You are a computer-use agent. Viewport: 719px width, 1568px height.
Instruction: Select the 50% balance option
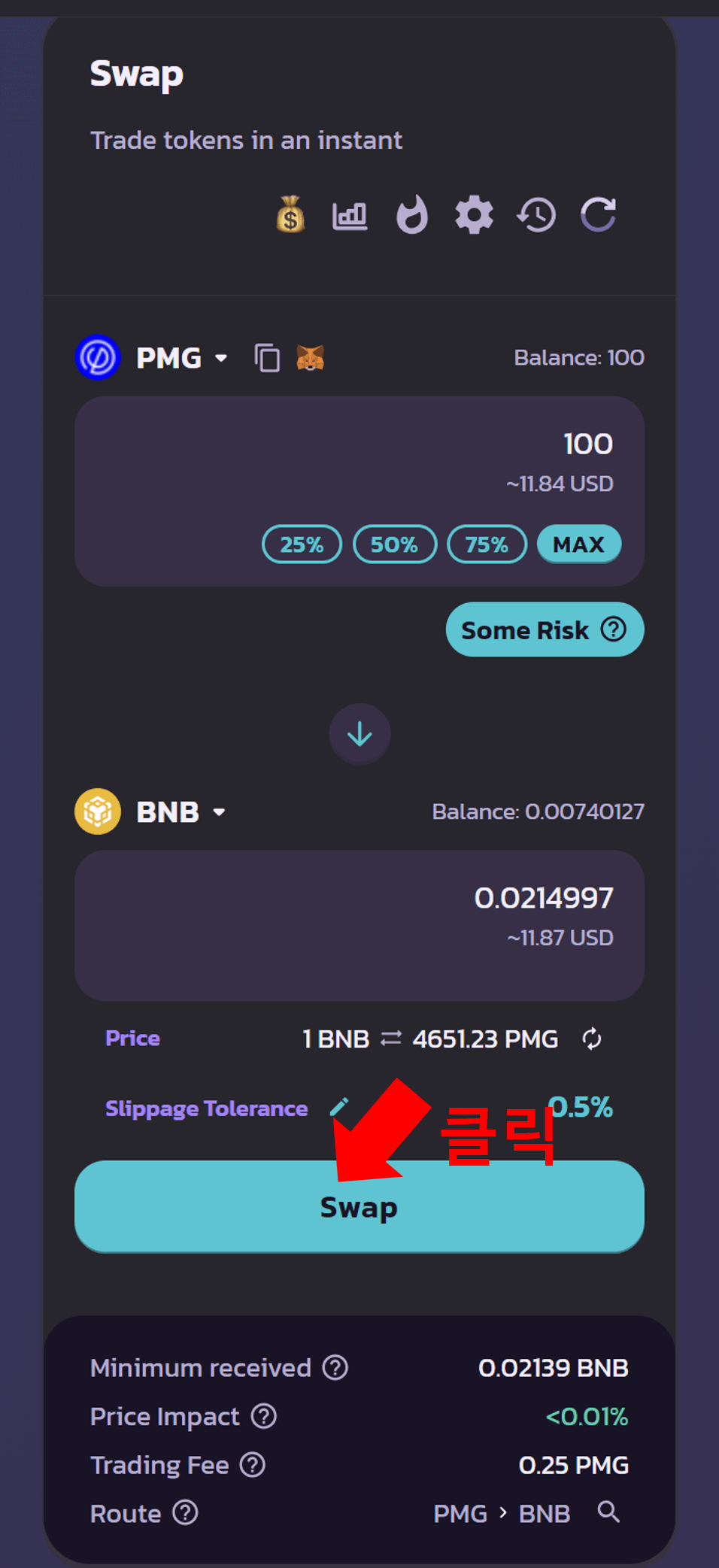[x=394, y=544]
